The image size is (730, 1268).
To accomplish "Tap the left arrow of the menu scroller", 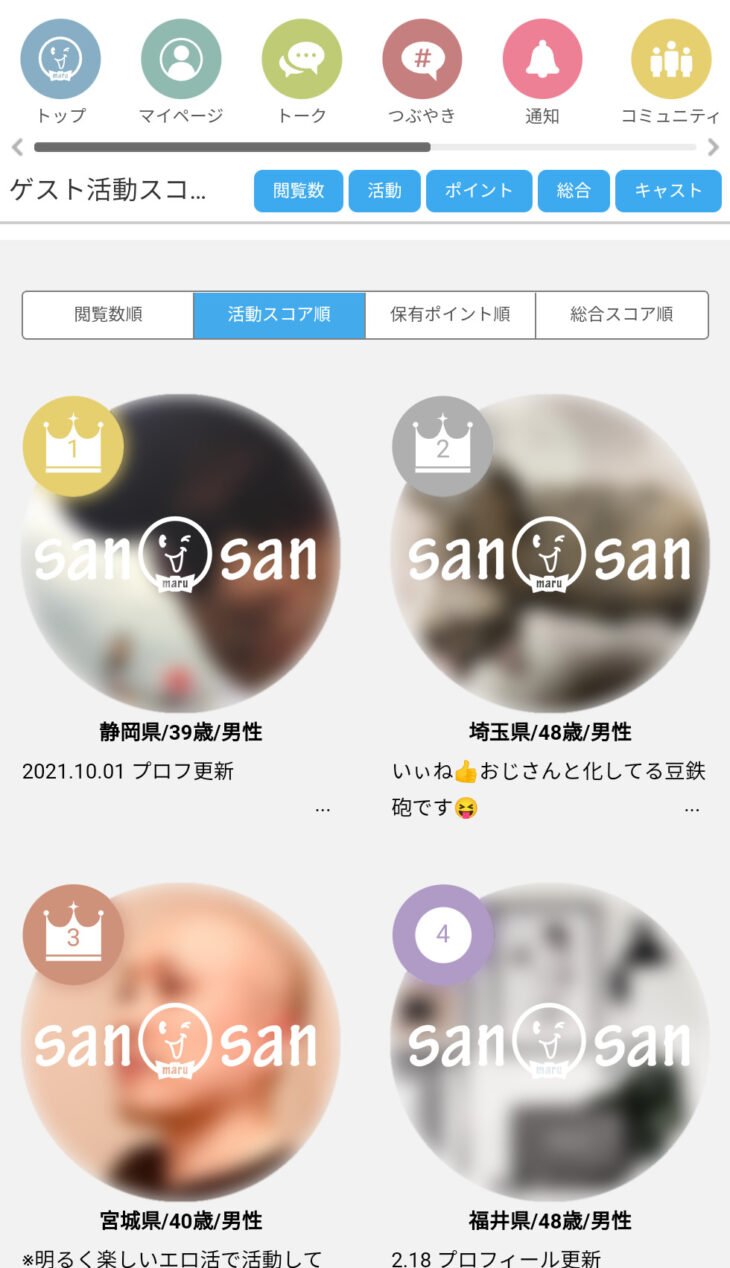I will [x=17, y=148].
